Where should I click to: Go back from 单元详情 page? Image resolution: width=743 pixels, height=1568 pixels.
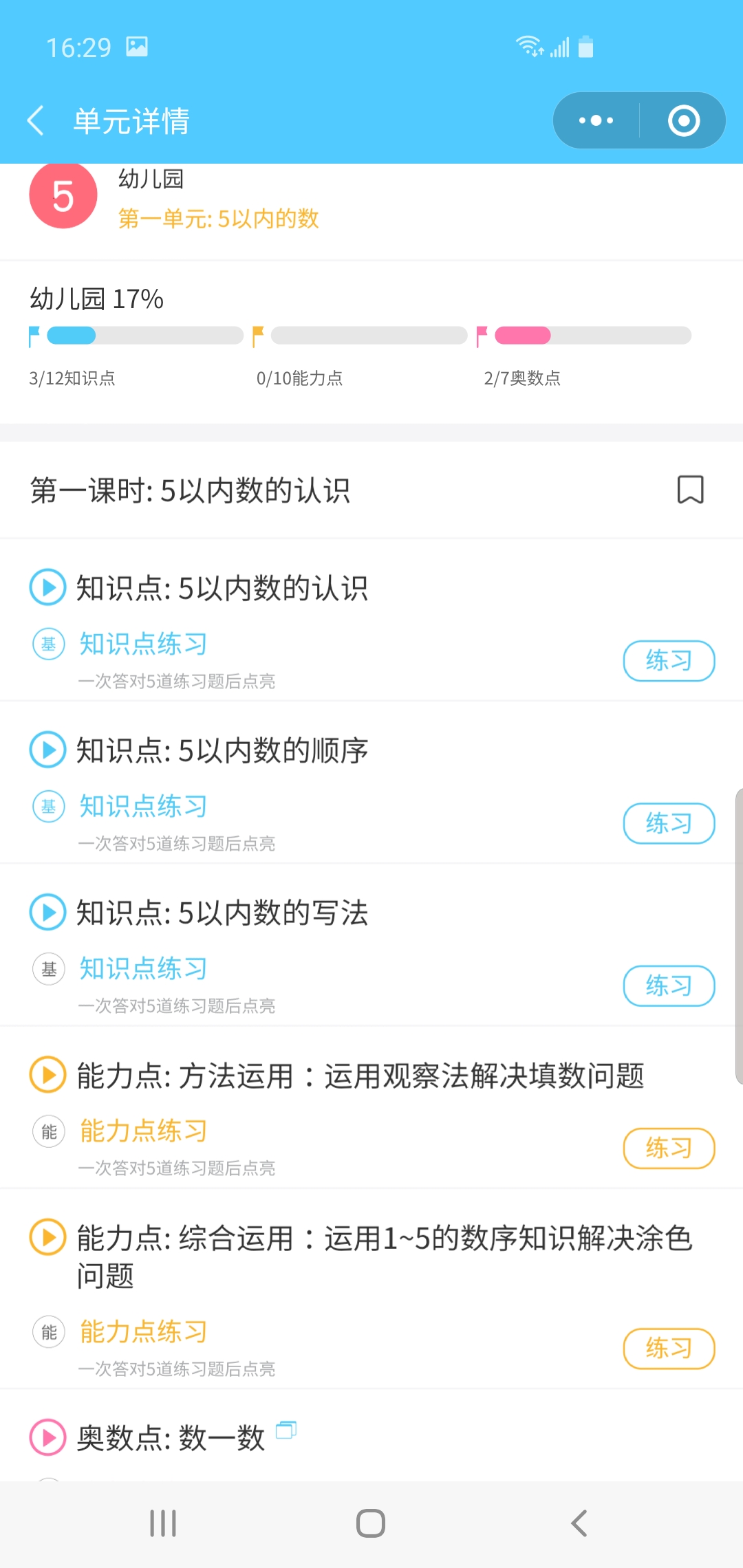click(x=36, y=121)
